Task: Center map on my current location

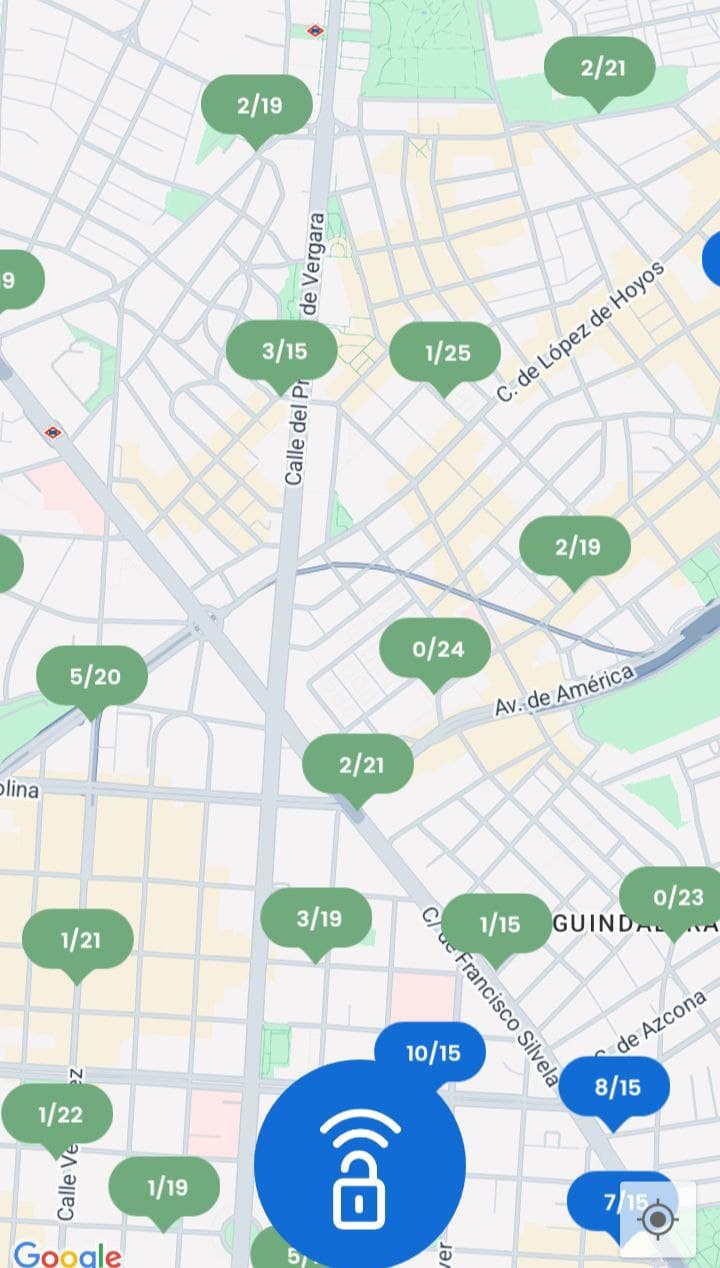Action: tap(657, 1219)
